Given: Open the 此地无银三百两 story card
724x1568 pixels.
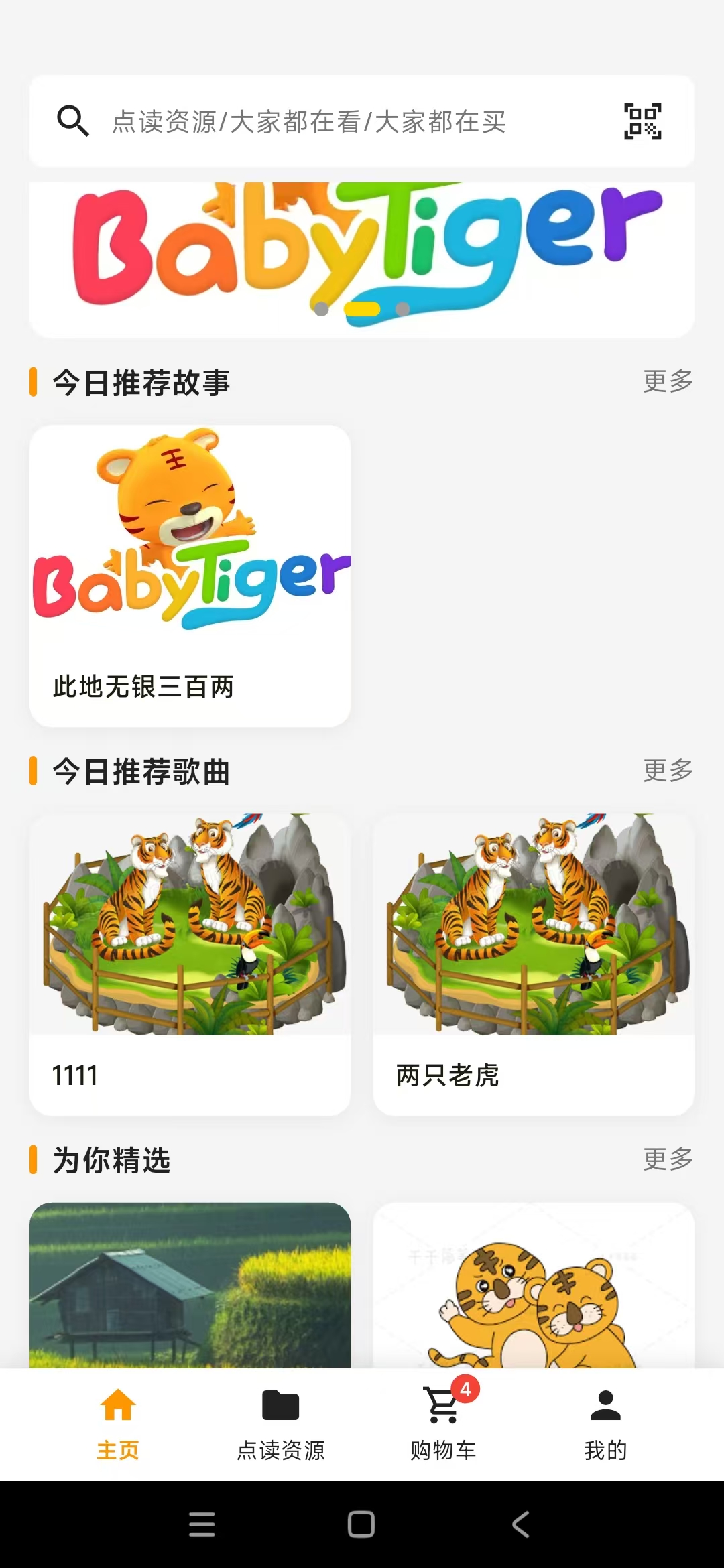Looking at the screenshot, I should coord(190,573).
